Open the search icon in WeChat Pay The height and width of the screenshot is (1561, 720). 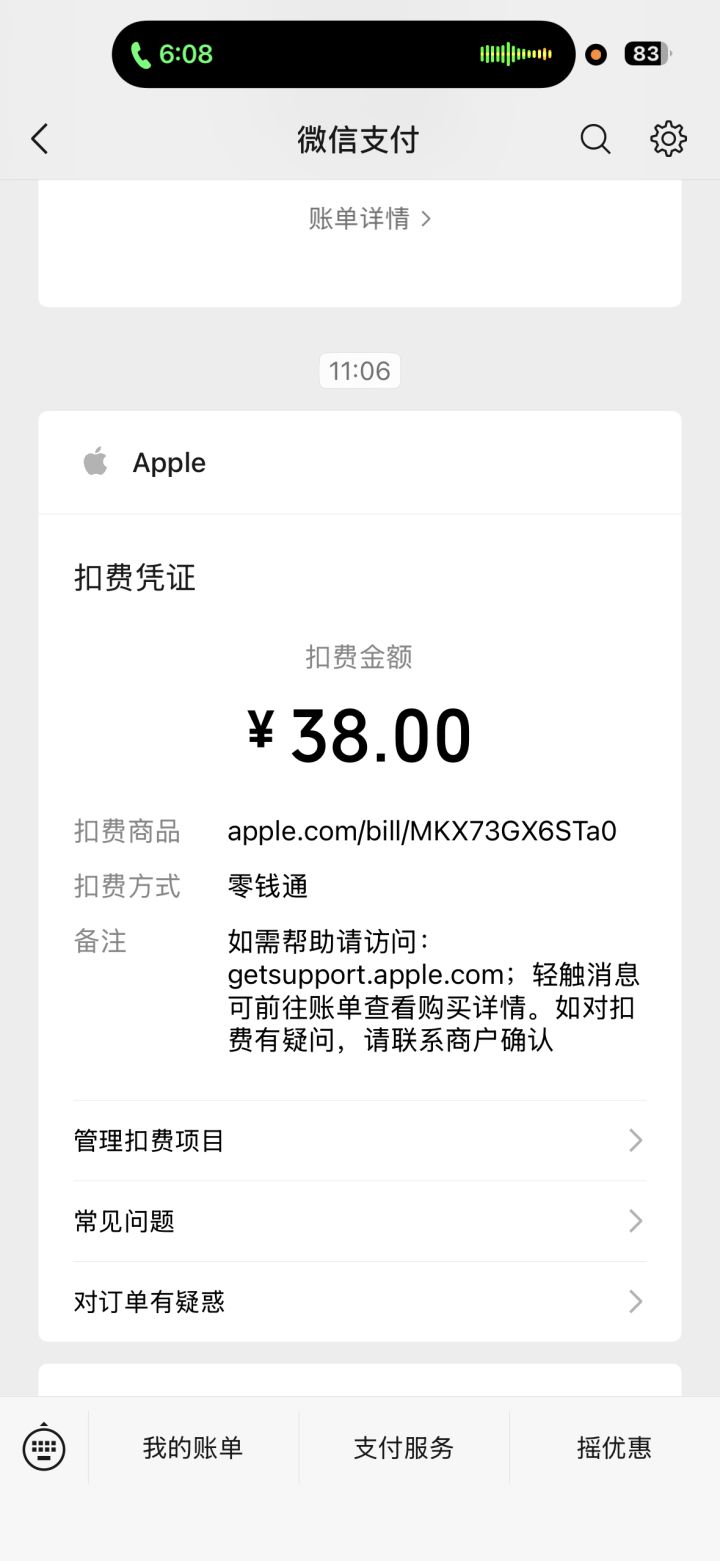(595, 139)
